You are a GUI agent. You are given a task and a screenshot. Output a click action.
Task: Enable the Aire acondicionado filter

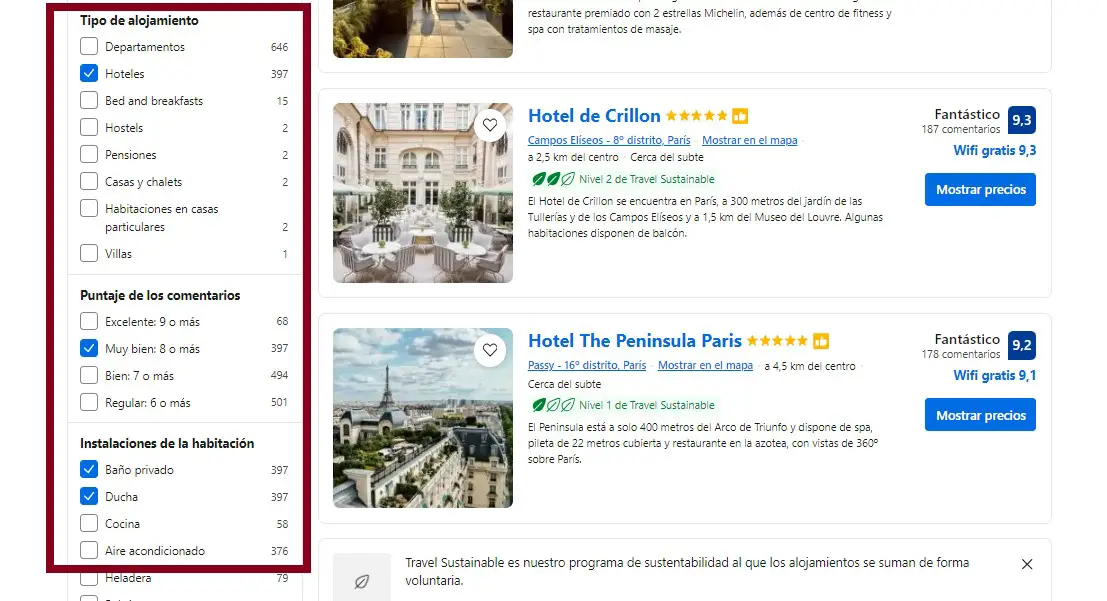(x=89, y=551)
